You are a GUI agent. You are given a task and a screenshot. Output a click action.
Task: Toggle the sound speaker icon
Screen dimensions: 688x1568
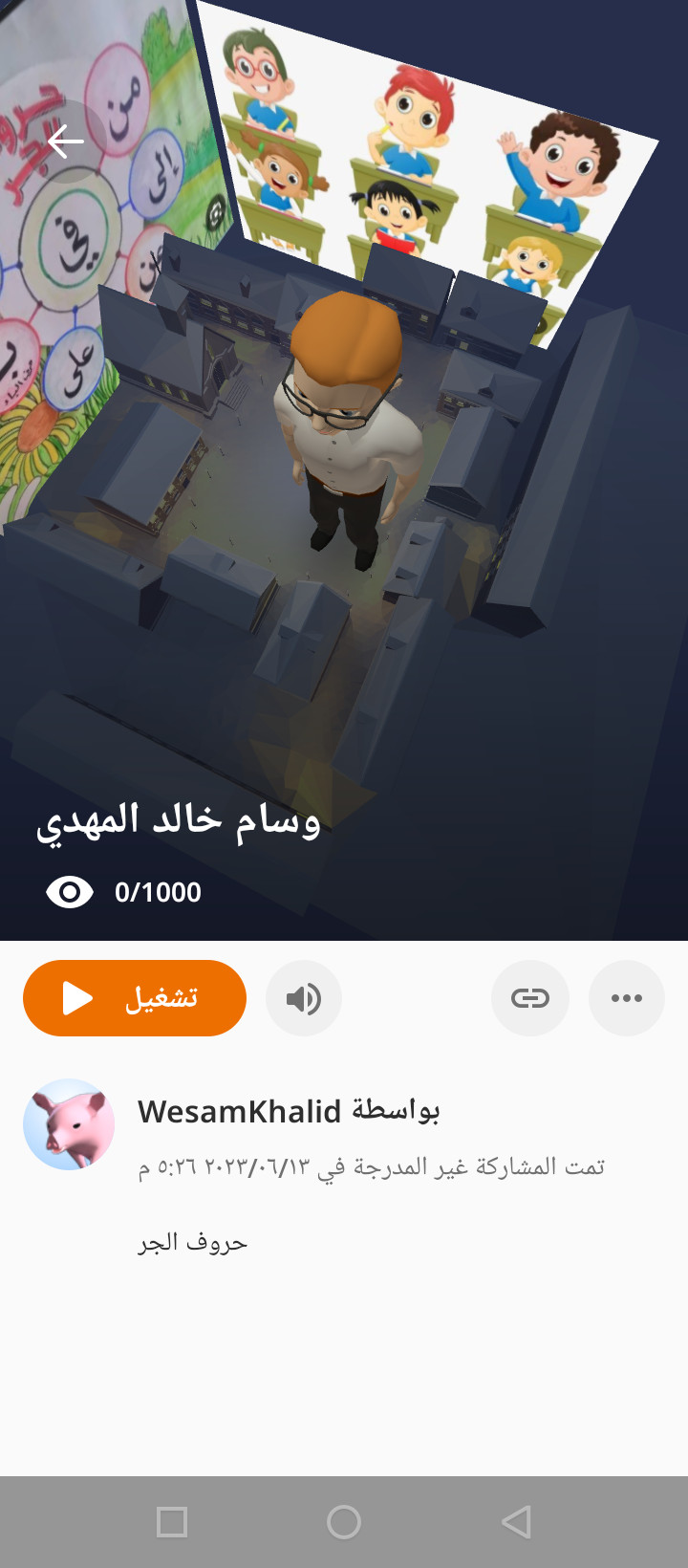[x=304, y=998]
